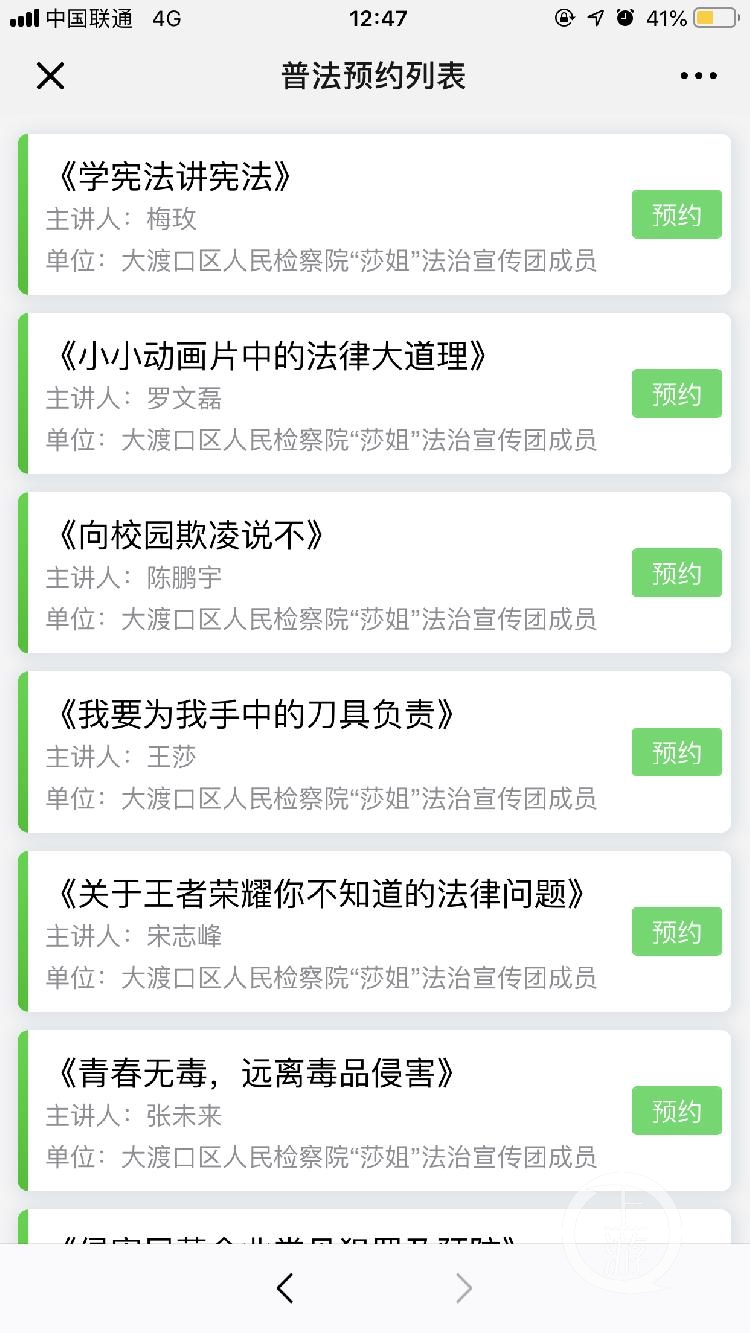Viewport: 750px width, 1333px height.
Task: Go back with the browser back arrow
Action: click(x=286, y=1288)
